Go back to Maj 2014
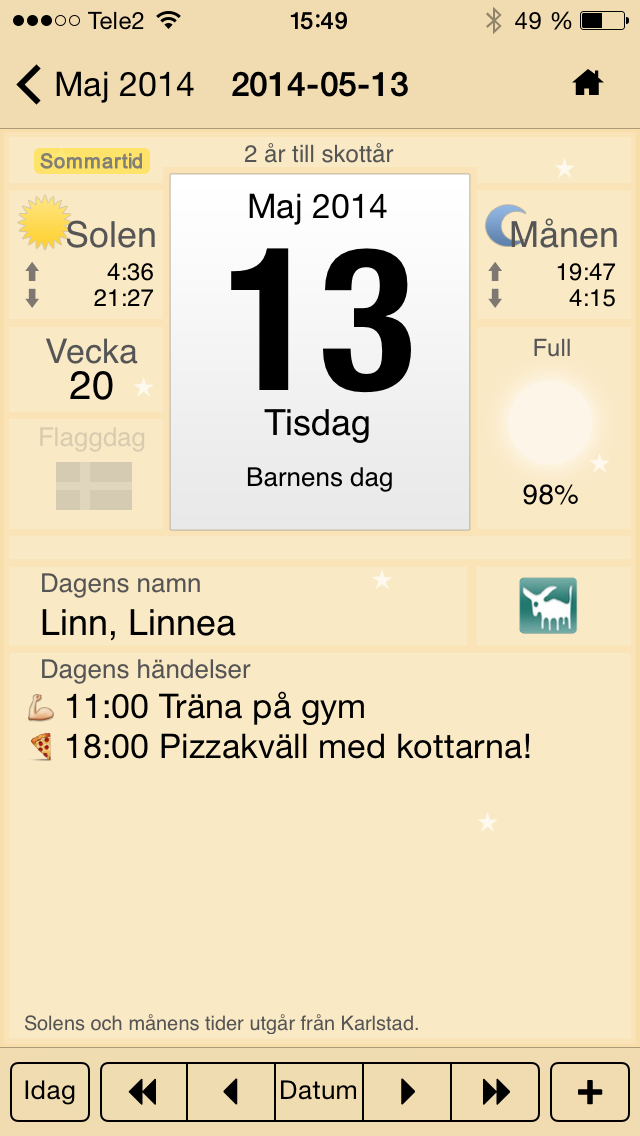640x1136 pixels. pos(105,85)
